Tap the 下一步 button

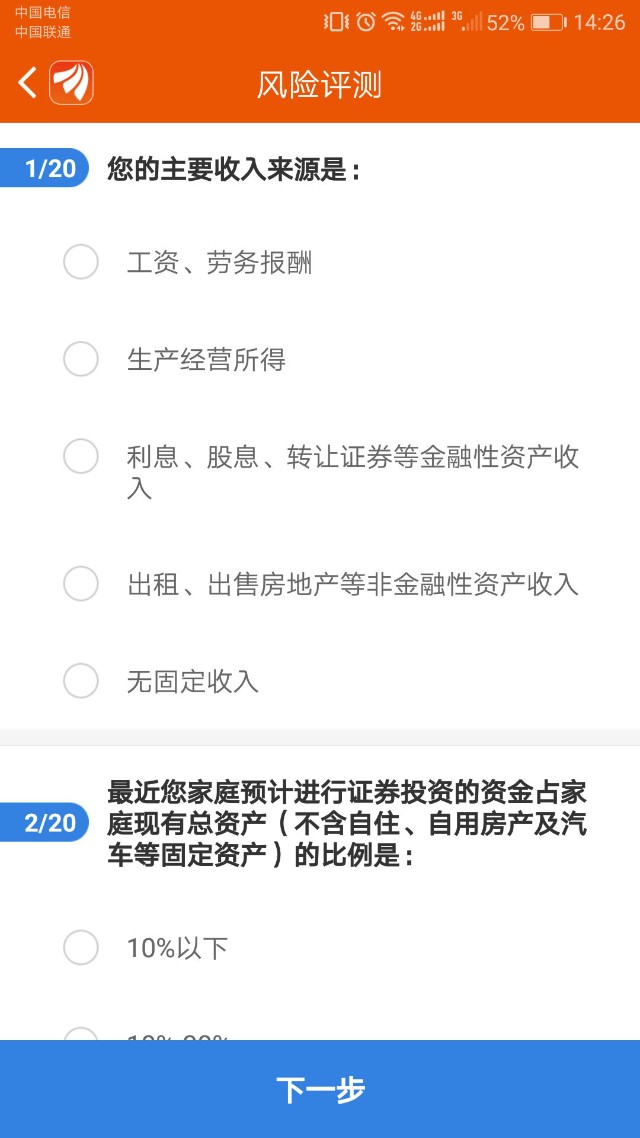pyautogui.click(x=320, y=1089)
